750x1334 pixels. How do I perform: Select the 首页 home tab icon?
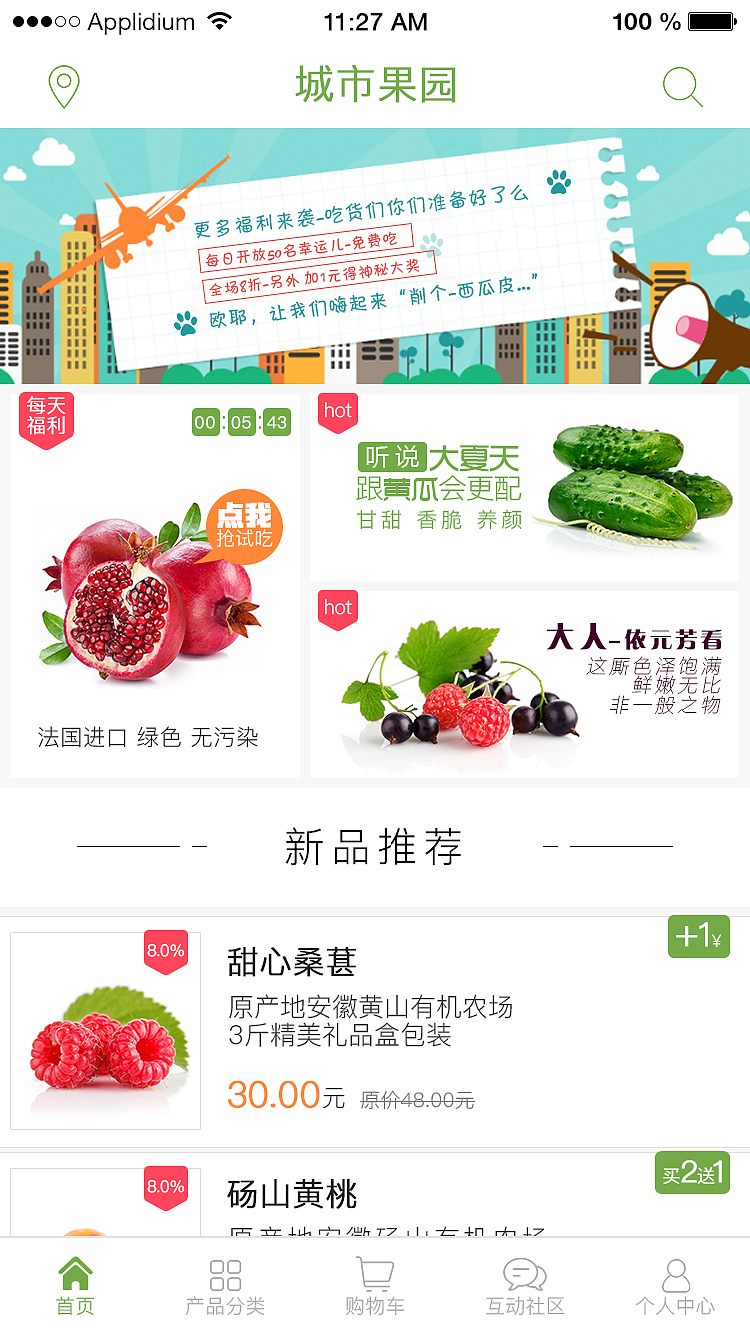pyautogui.click(x=75, y=1275)
